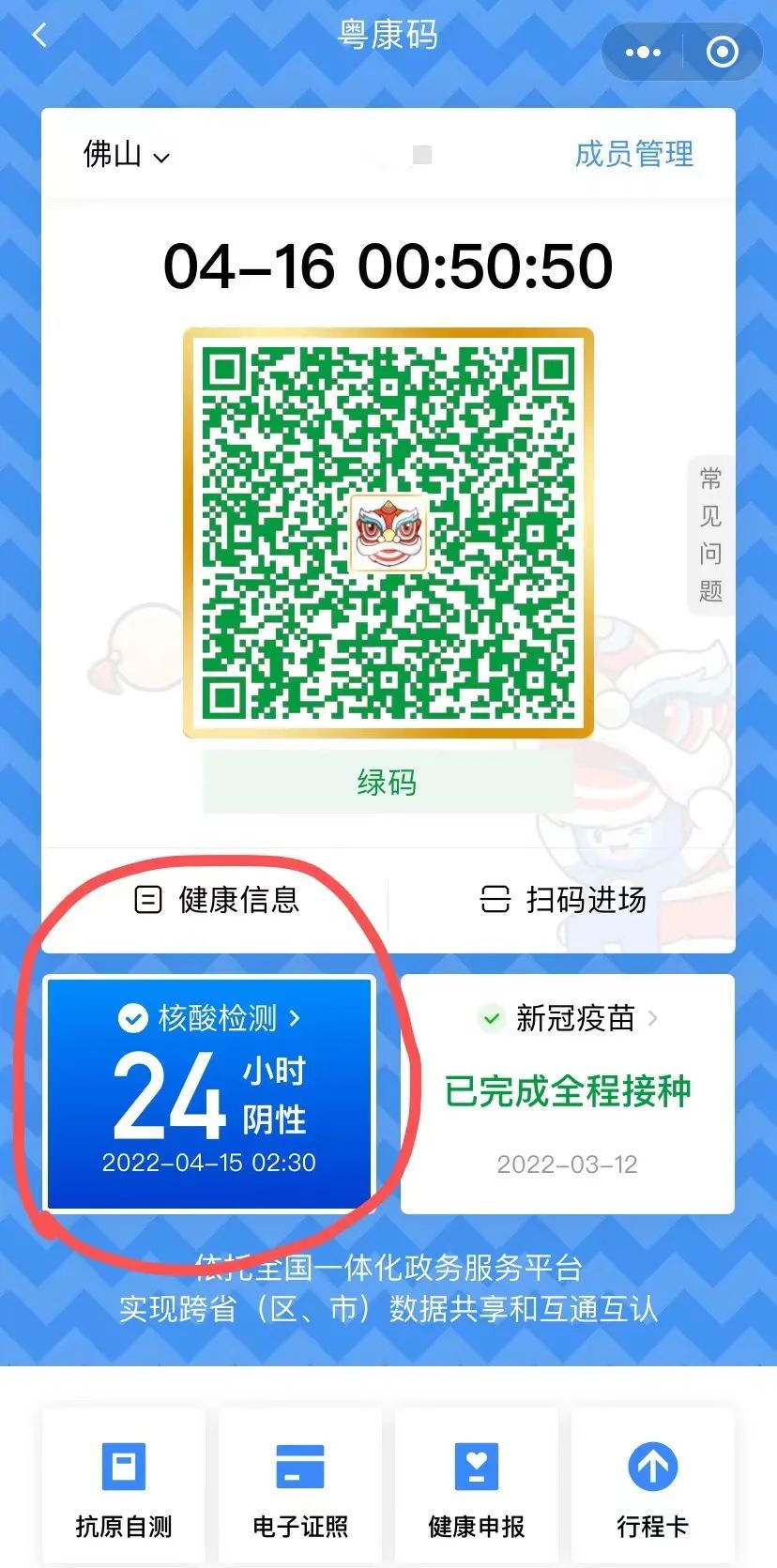The width and height of the screenshot is (777, 1568).
Task: Open the 核酸检测 nucleic acid test card
Action: coord(209,1093)
